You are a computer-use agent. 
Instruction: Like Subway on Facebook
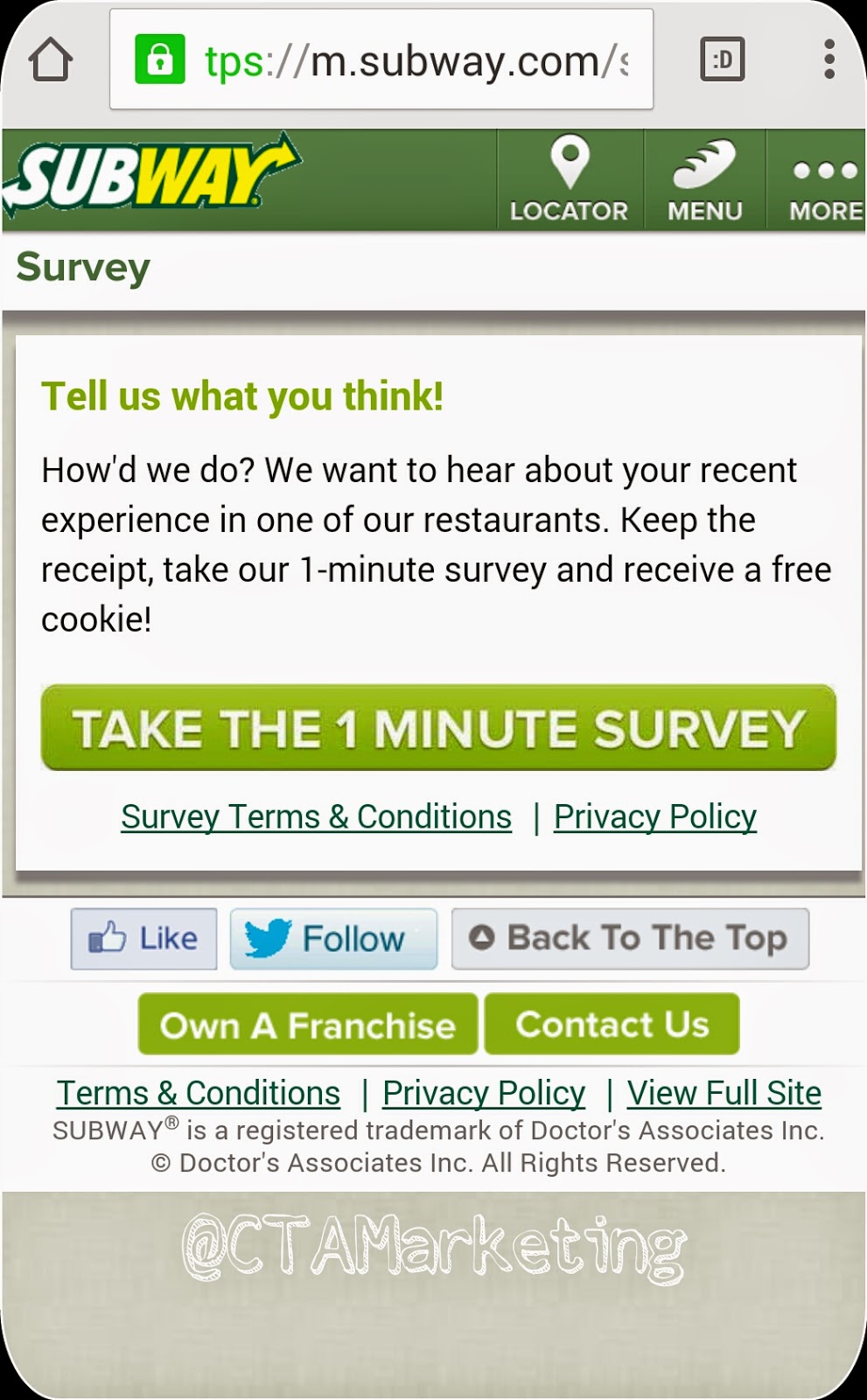point(143,939)
